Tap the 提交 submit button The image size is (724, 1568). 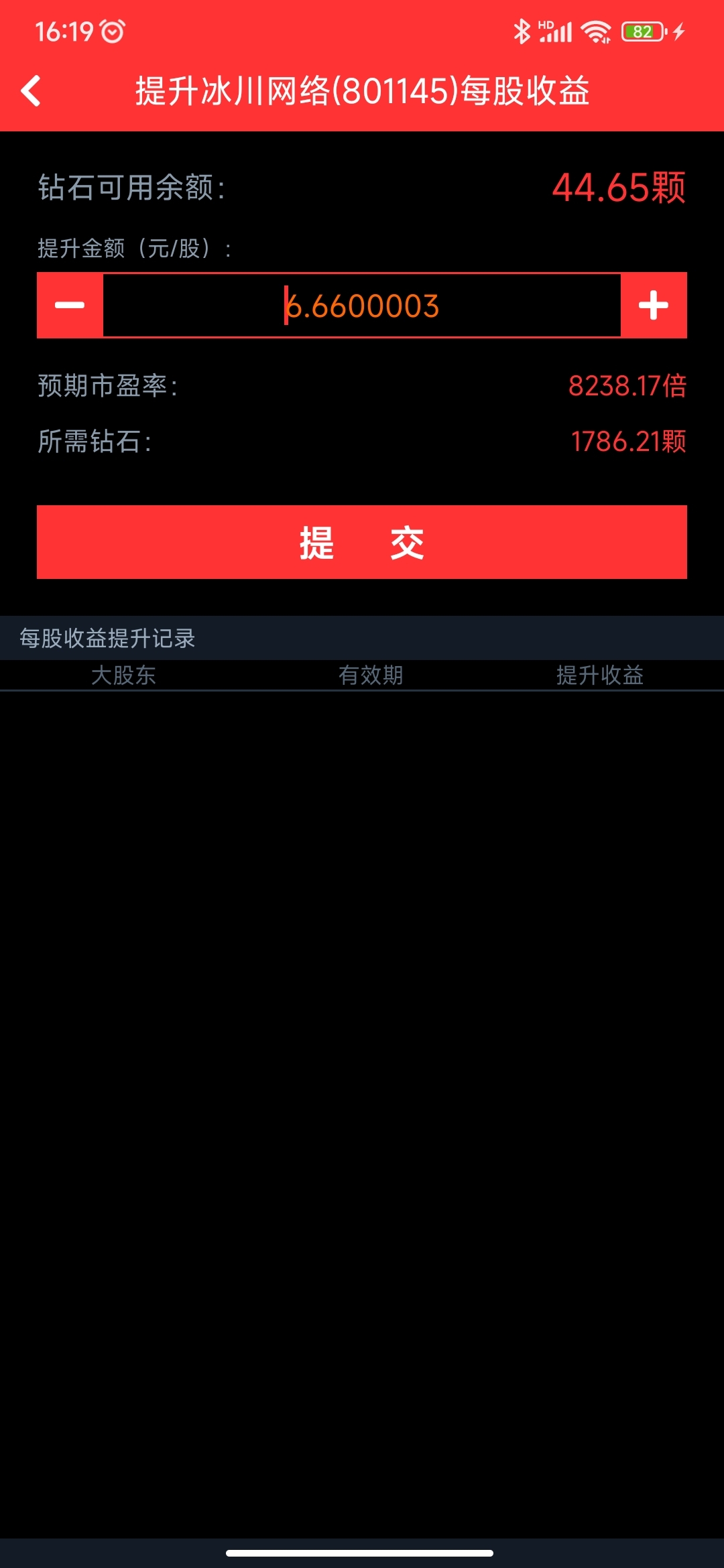click(x=362, y=542)
